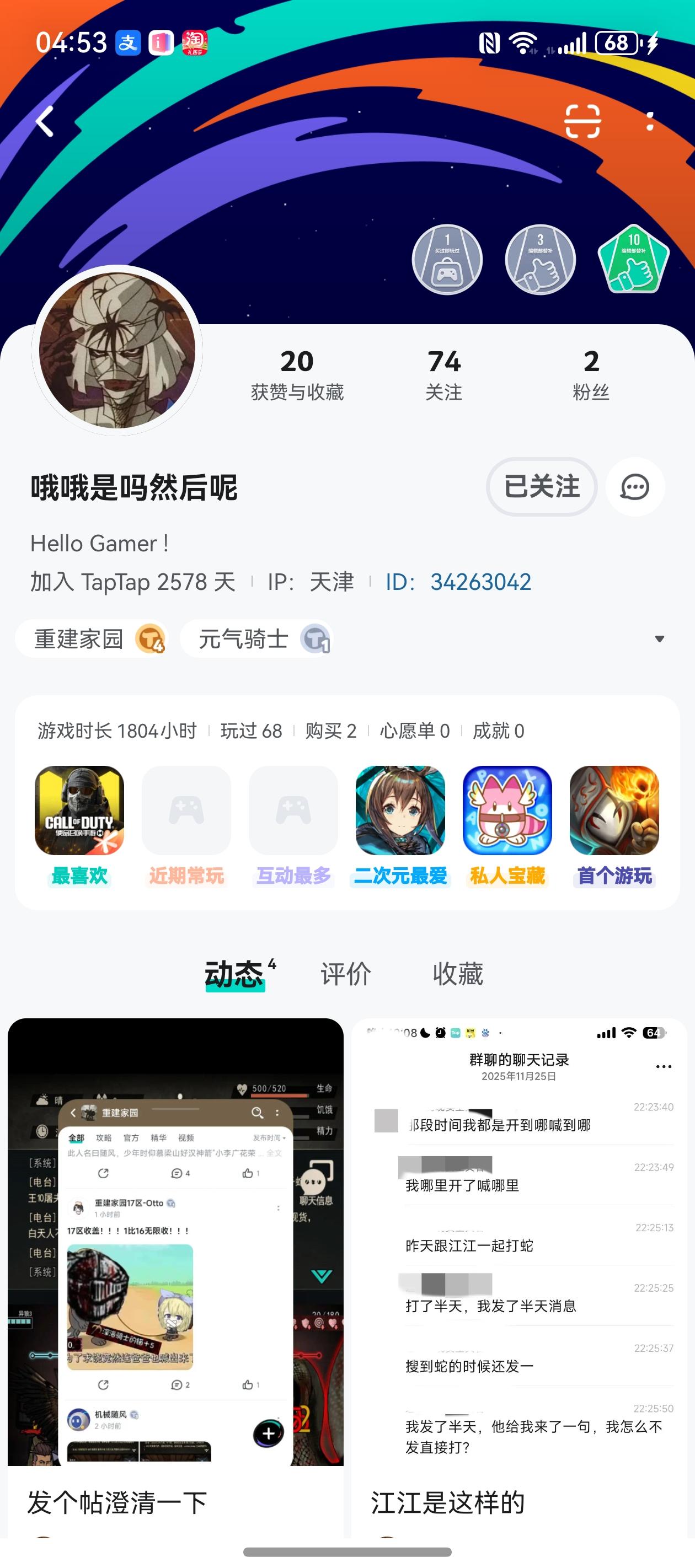Go back using the top-left arrow
The image size is (695, 1568).
click(45, 121)
